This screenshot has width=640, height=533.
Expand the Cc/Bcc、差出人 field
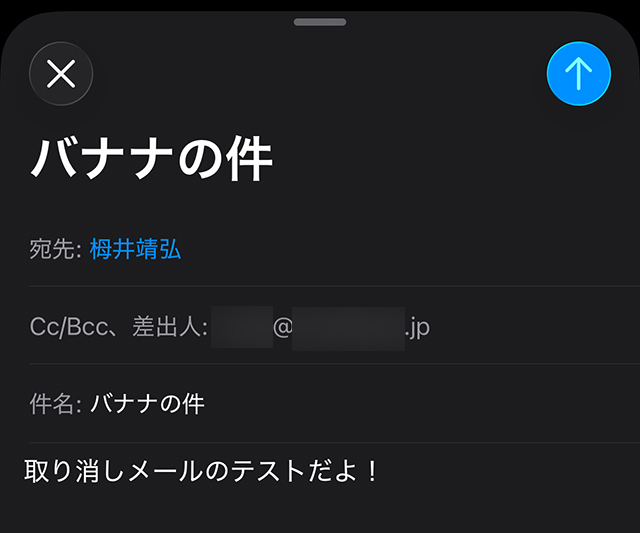120,327
